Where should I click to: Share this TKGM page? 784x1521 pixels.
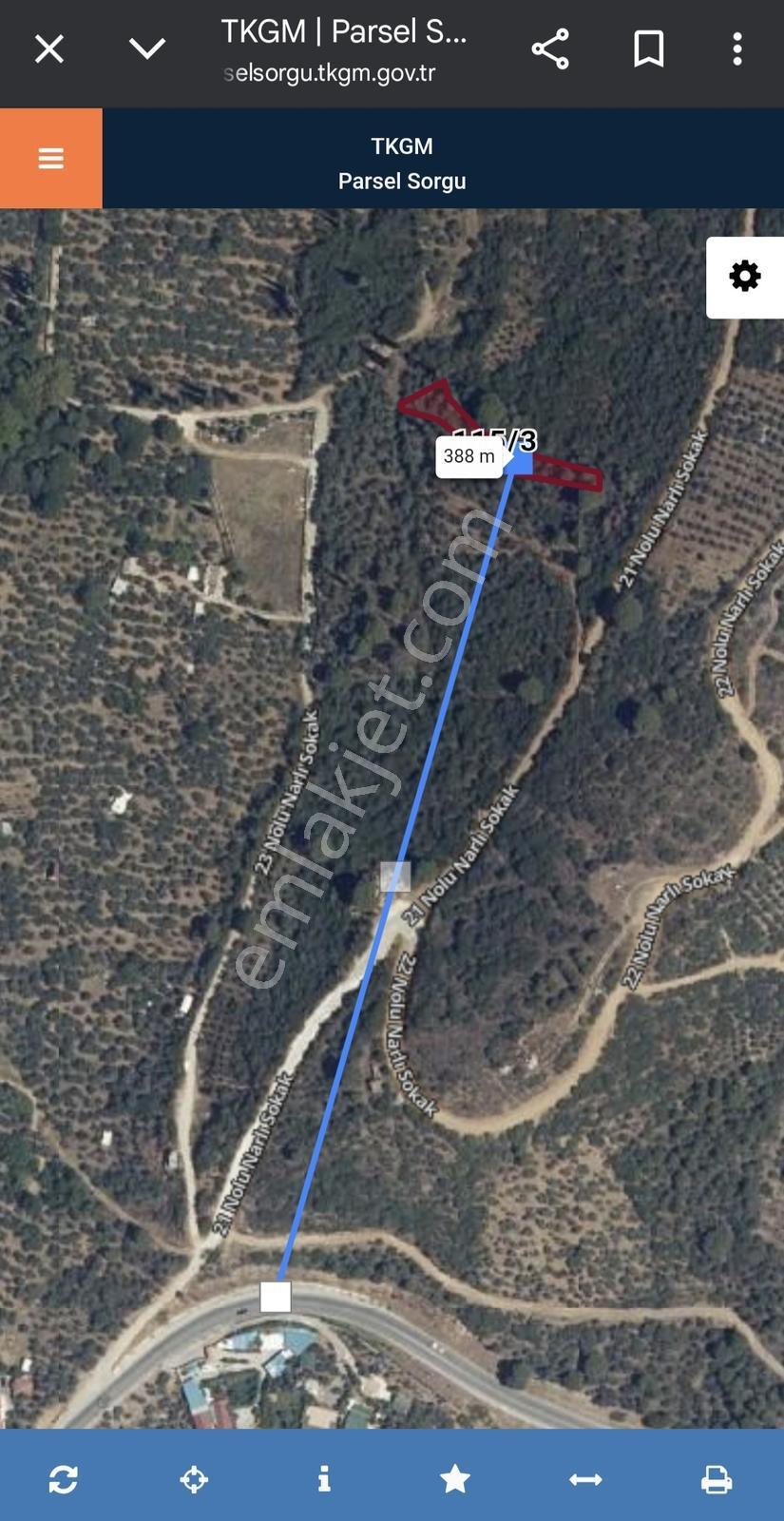tap(550, 48)
